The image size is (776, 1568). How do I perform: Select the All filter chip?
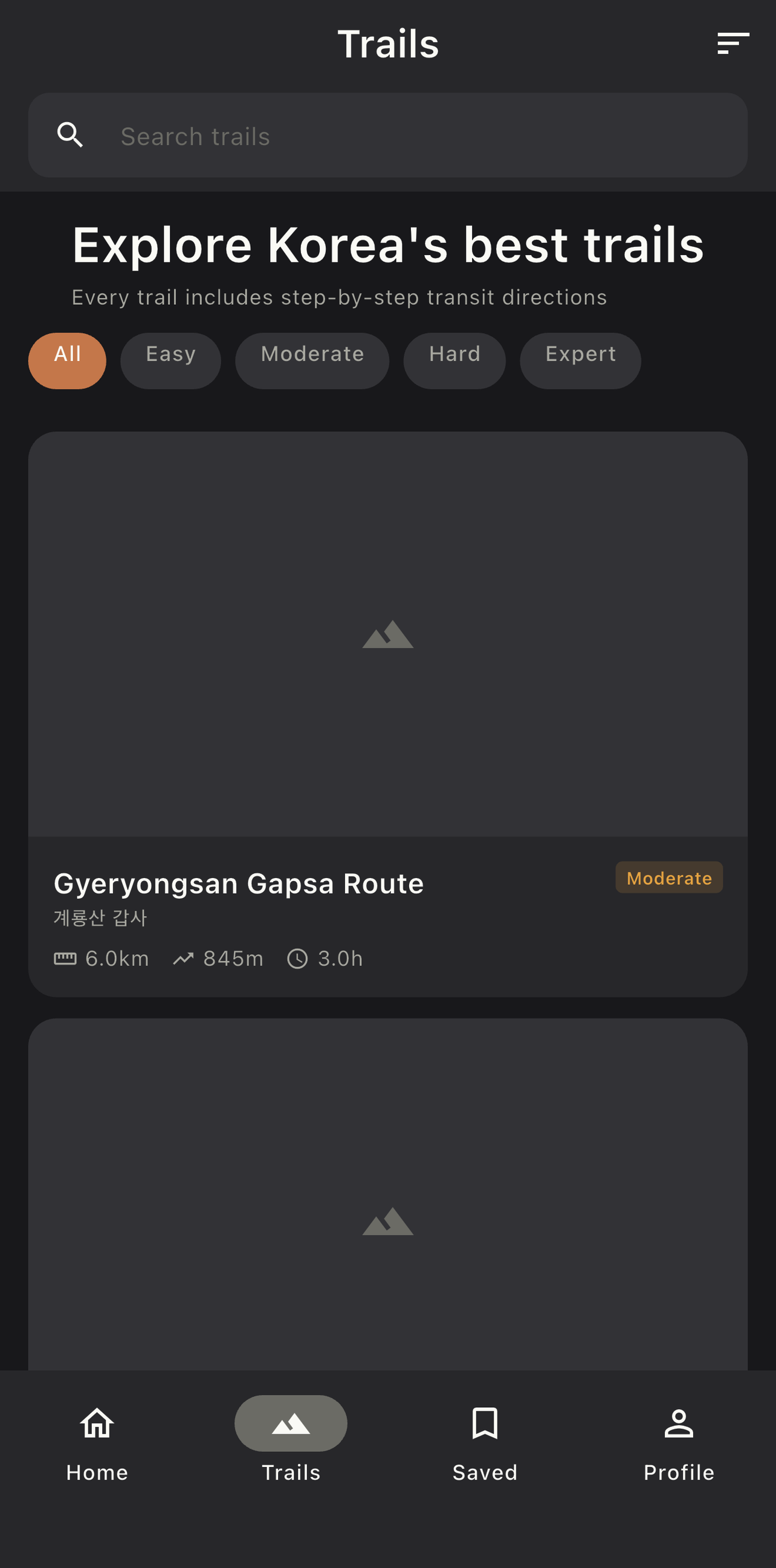pos(67,360)
